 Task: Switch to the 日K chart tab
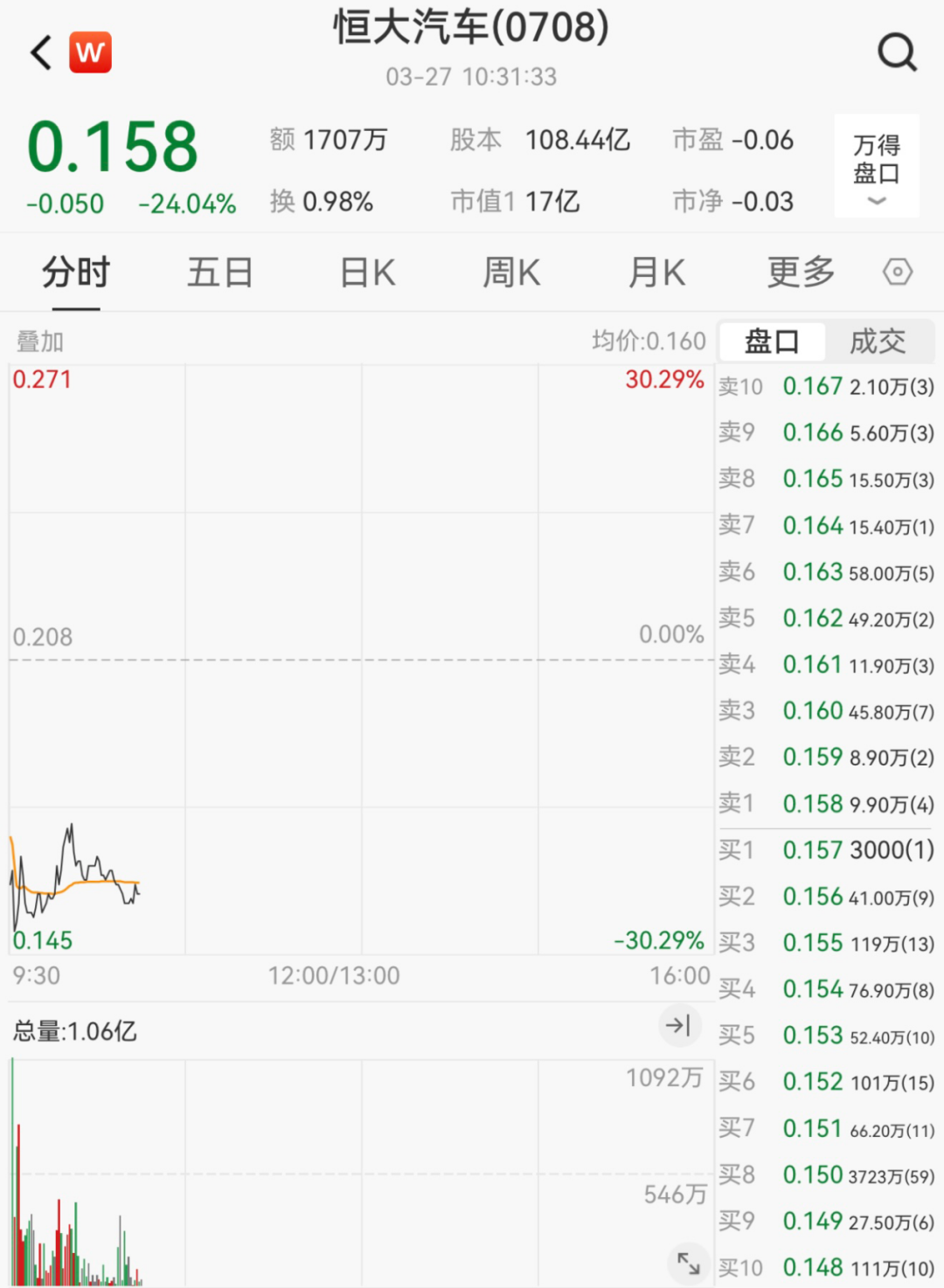(367, 273)
